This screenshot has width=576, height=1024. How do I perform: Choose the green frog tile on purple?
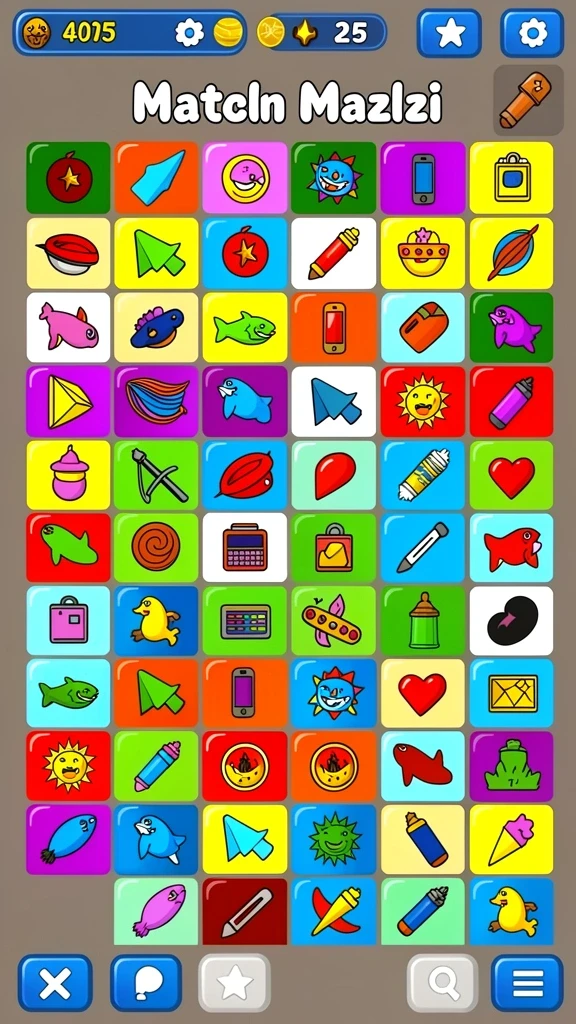point(511,766)
